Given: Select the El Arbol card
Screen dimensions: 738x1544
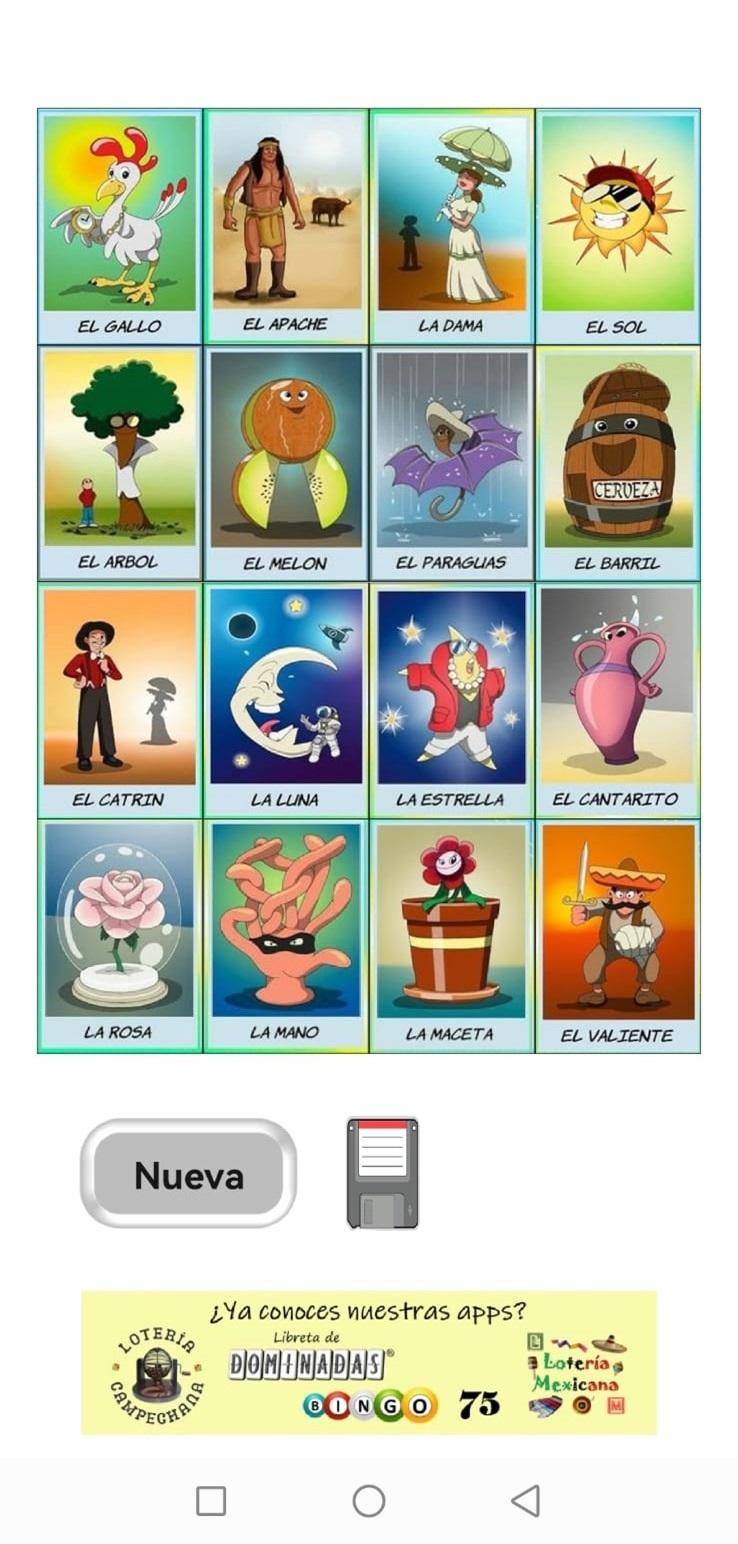Looking at the screenshot, I should coord(120,463).
